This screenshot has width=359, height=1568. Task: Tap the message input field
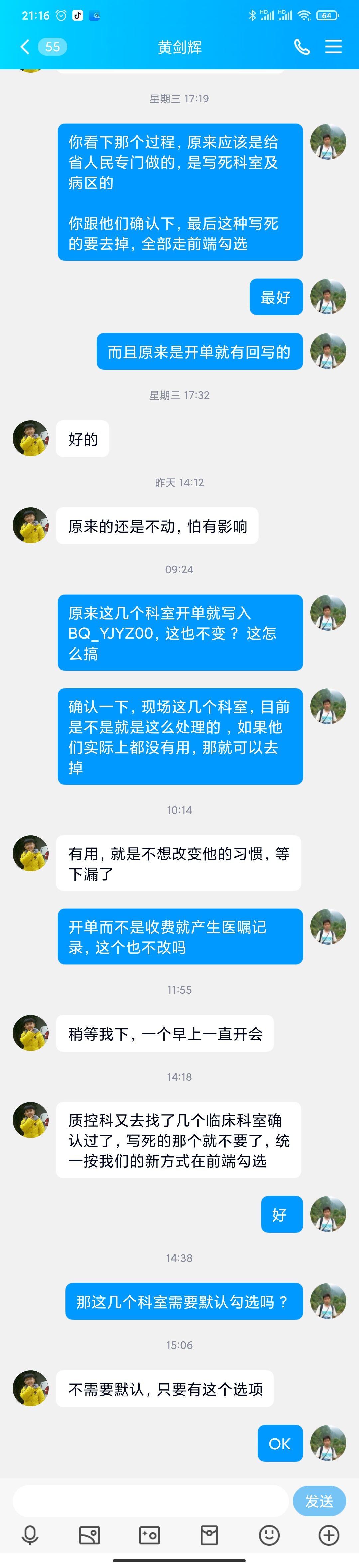click(x=150, y=1501)
